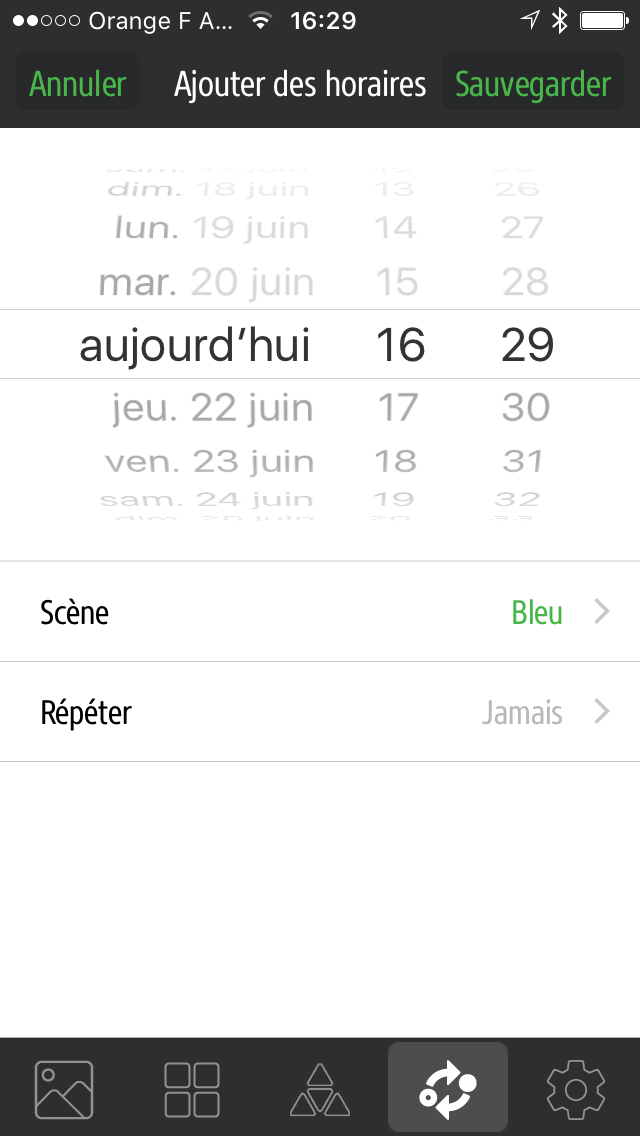Open the settings gear tab
640x1136 pixels.
click(575, 1089)
